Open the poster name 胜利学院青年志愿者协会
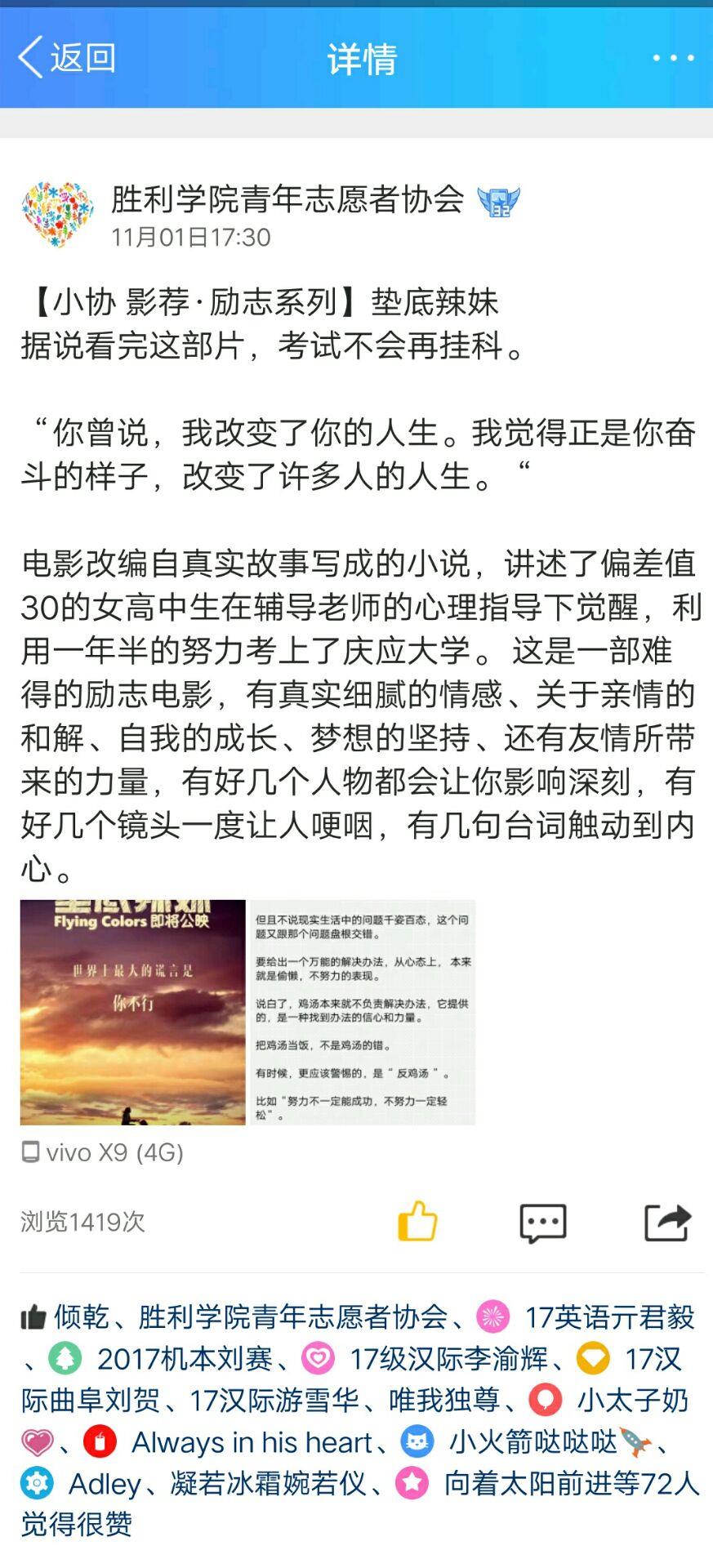 (x=287, y=198)
